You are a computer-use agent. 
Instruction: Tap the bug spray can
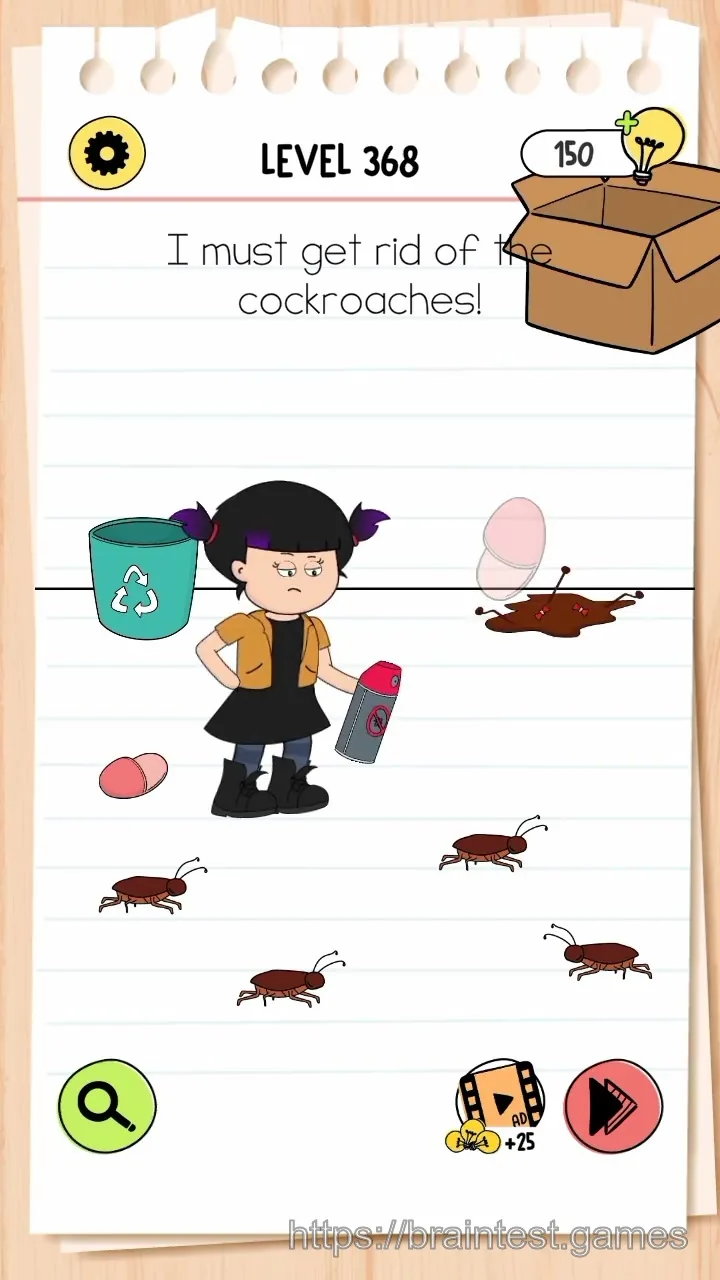pyautogui.click(x=369, y=712)
